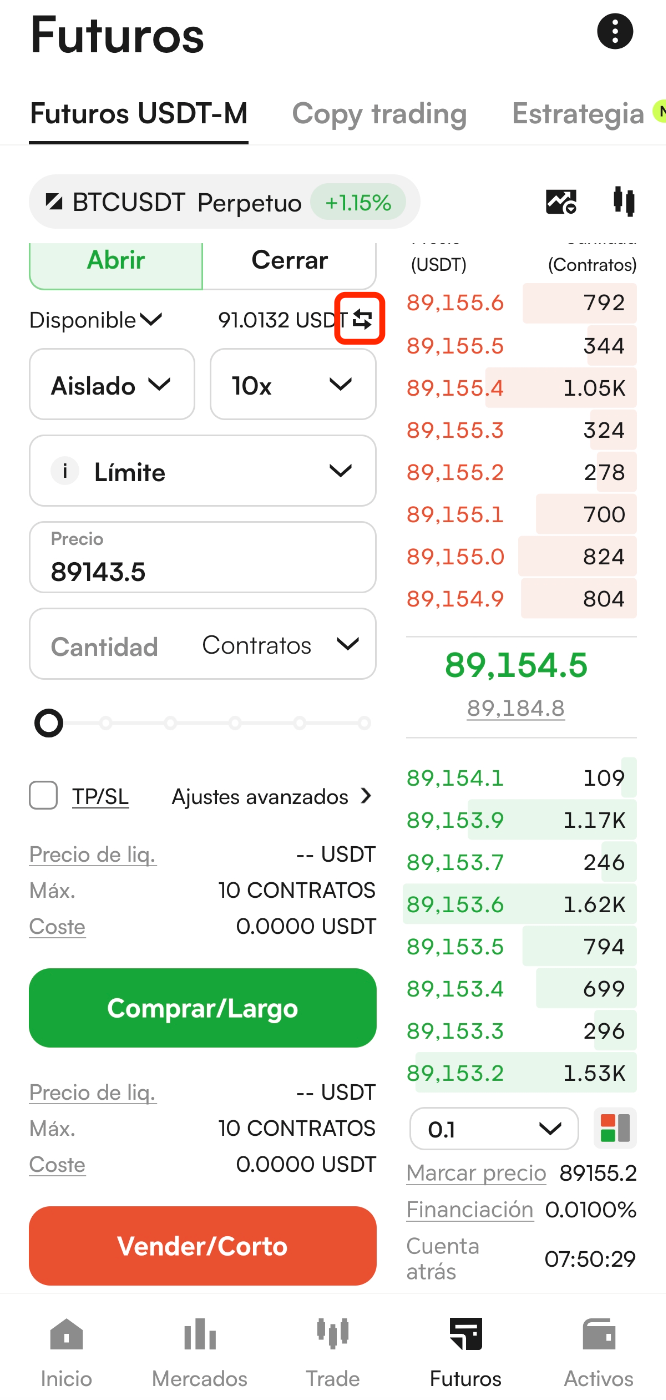Open the chart settings icon beside BTCUSDT
Viewport: 666px width, 1400px height.
(x=561, y=202)
